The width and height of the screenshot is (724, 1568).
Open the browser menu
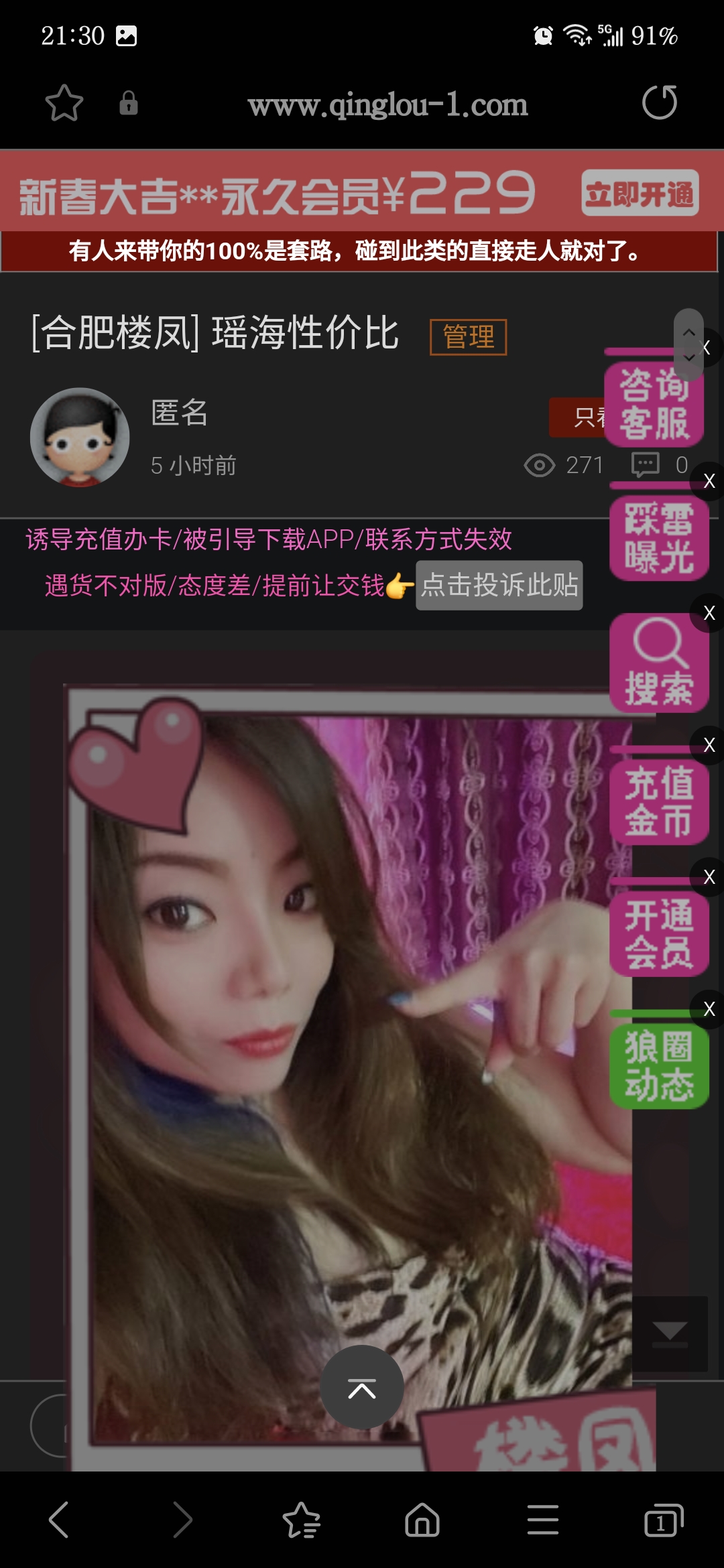(x=543, y=1520)
